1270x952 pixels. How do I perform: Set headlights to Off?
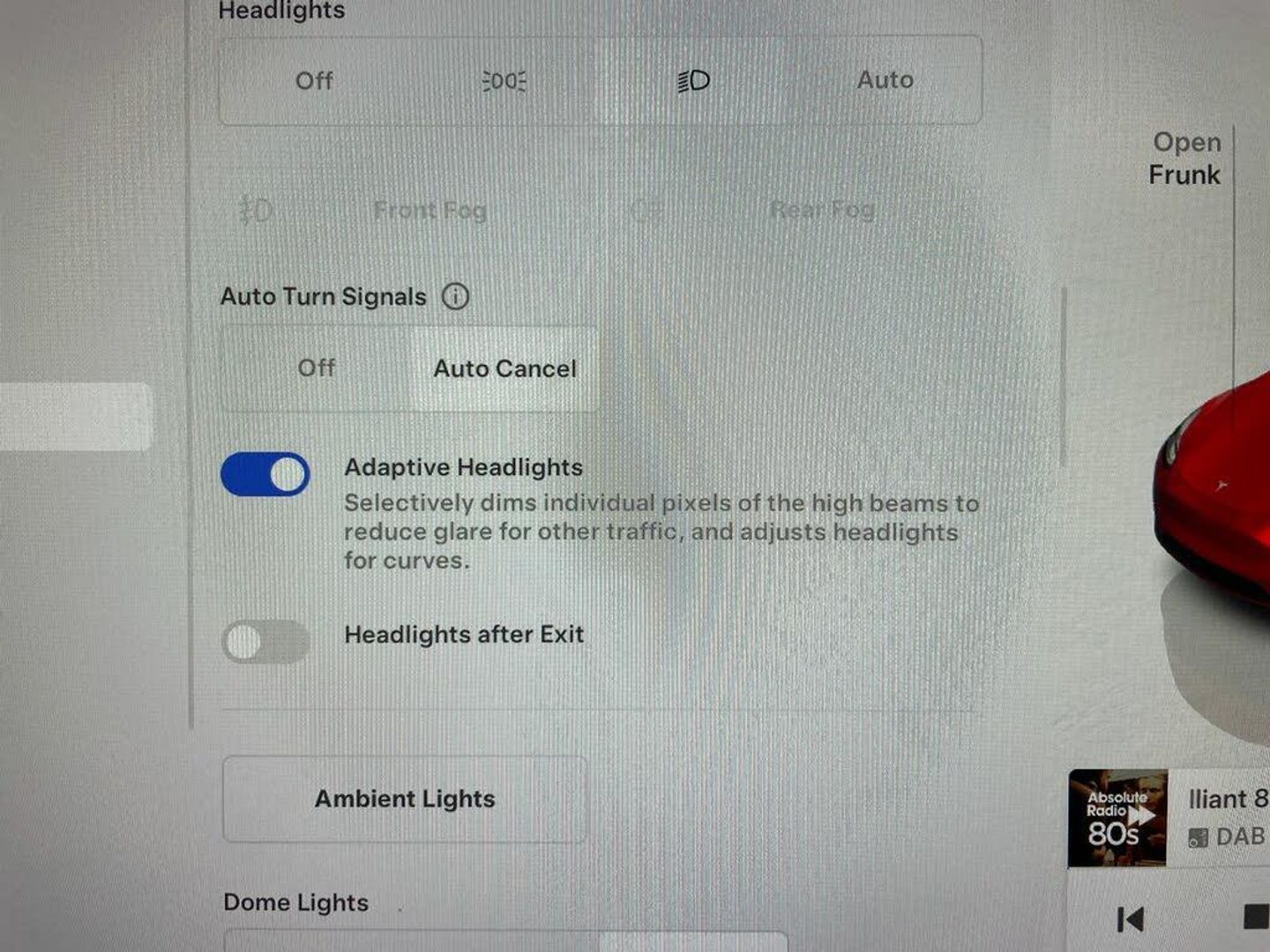click(x=314, y=81)
